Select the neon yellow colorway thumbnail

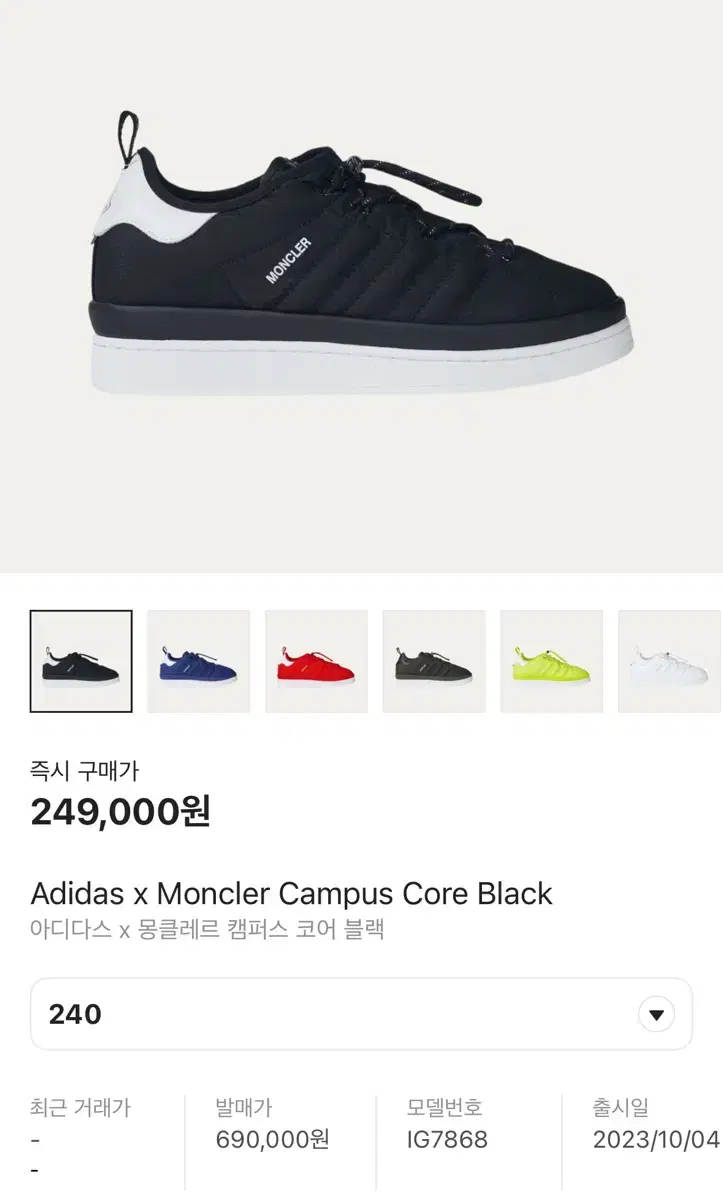click(552, 661)
